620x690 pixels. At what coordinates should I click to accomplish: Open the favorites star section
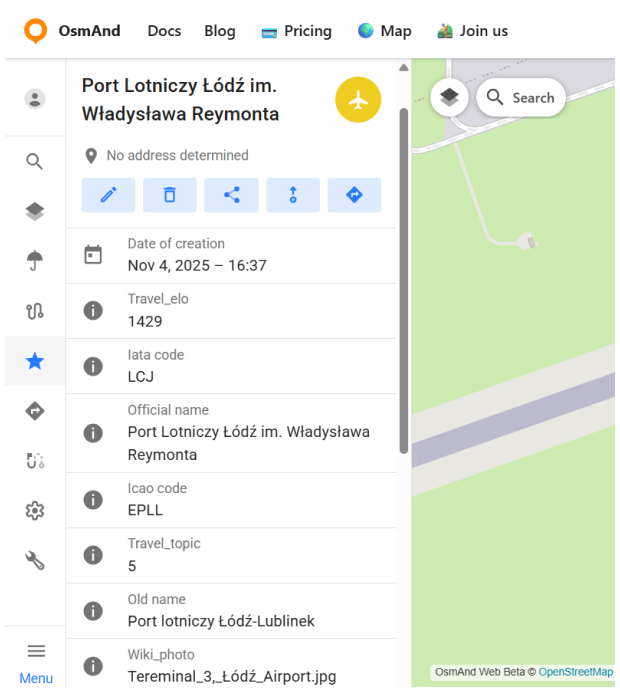tap(35, 361)
